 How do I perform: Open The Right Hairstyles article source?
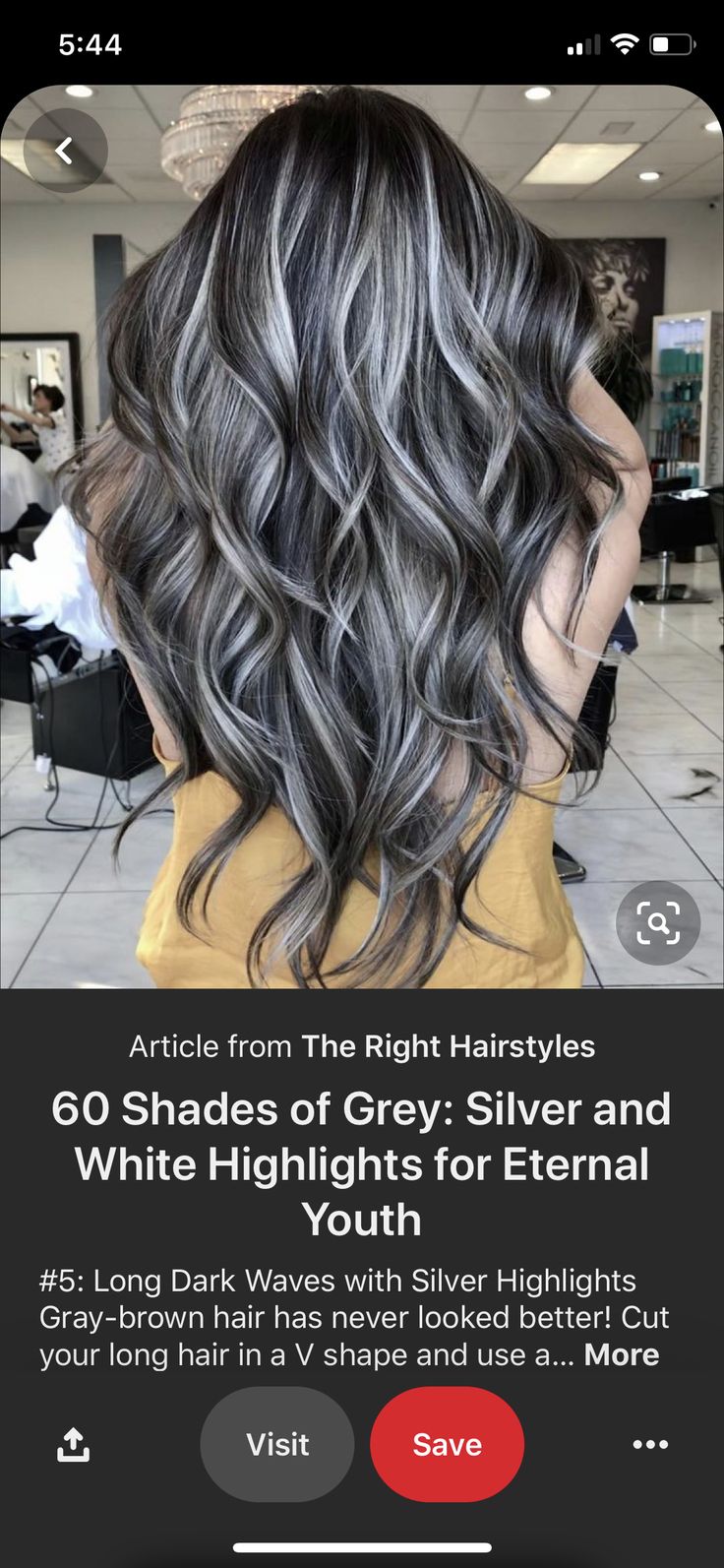pyautogui.click(x=448, y=1046)
